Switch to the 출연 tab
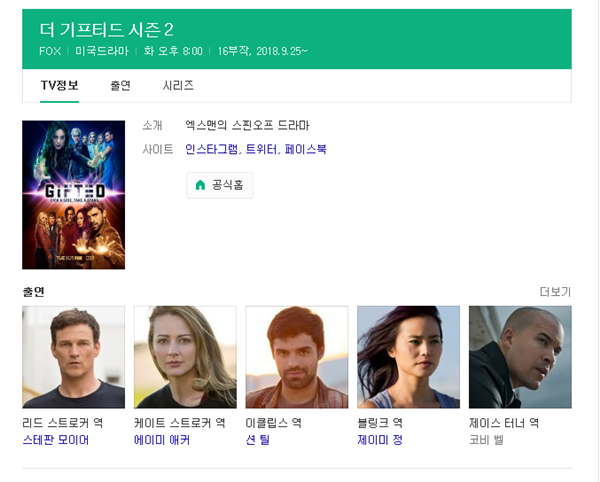600x482 pixels. [x=120, y=85]
